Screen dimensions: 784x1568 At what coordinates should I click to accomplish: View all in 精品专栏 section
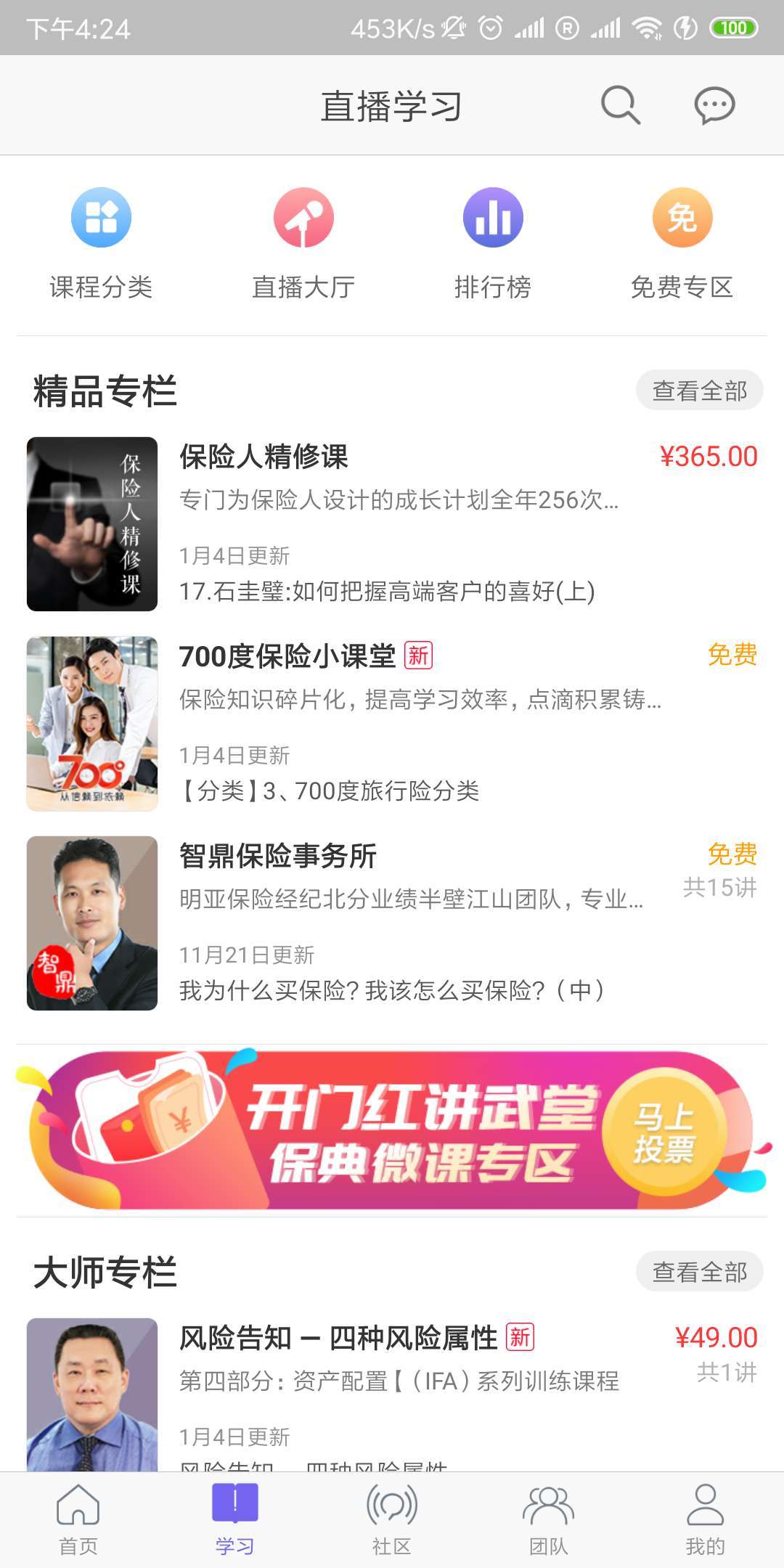(x=699, y=391)
